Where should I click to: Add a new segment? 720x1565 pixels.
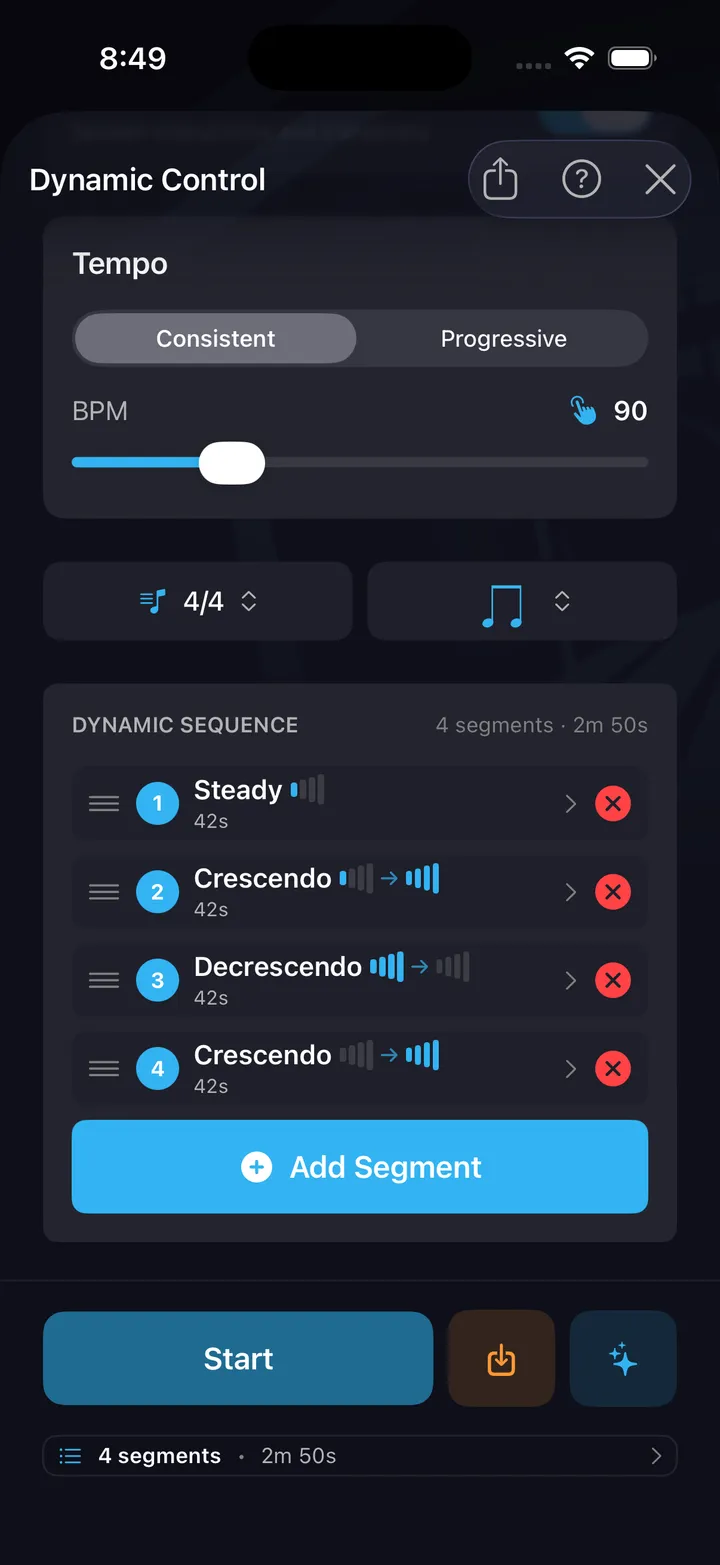(x=360, y=1167)
